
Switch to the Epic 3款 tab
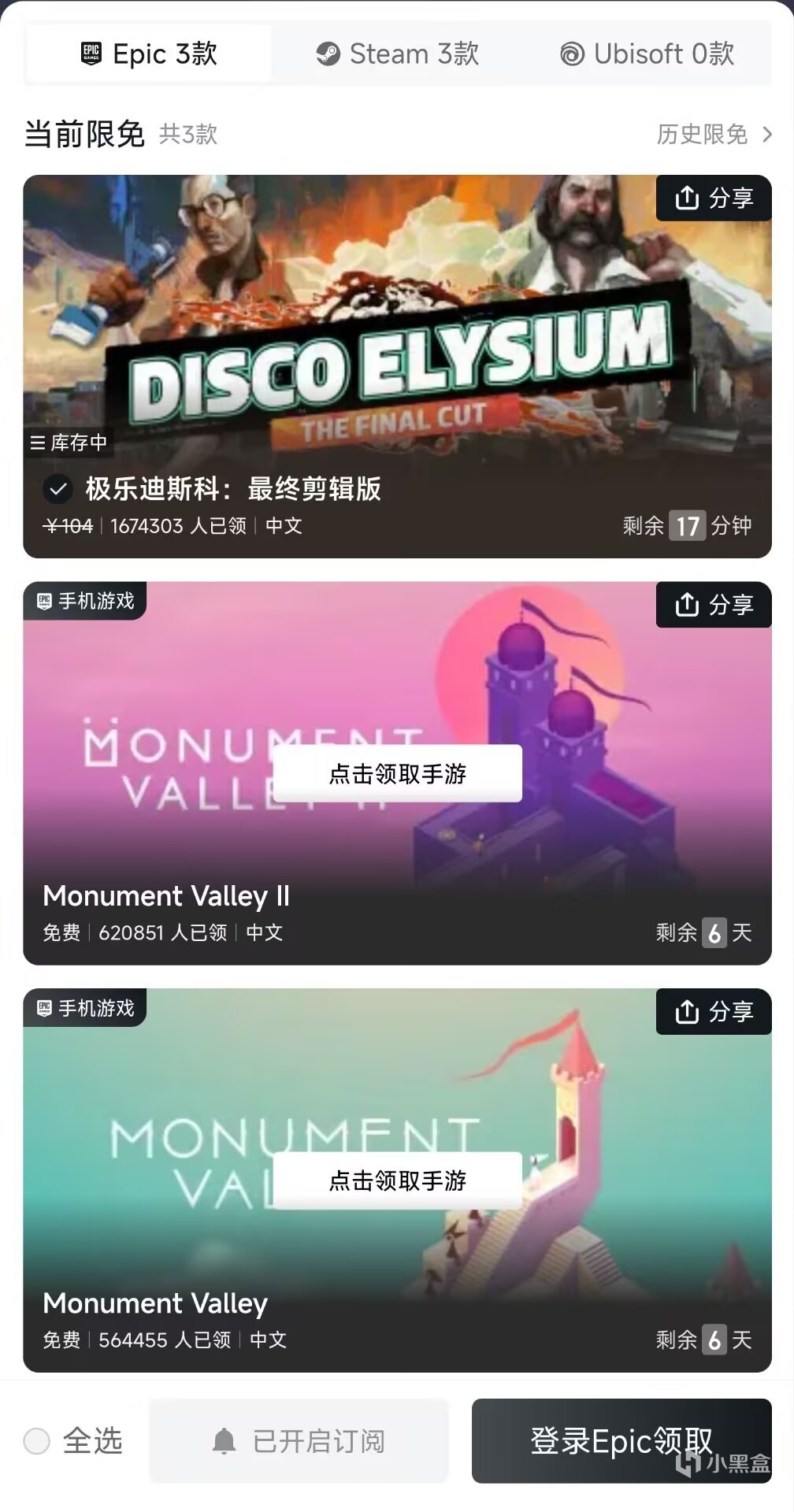149,54
